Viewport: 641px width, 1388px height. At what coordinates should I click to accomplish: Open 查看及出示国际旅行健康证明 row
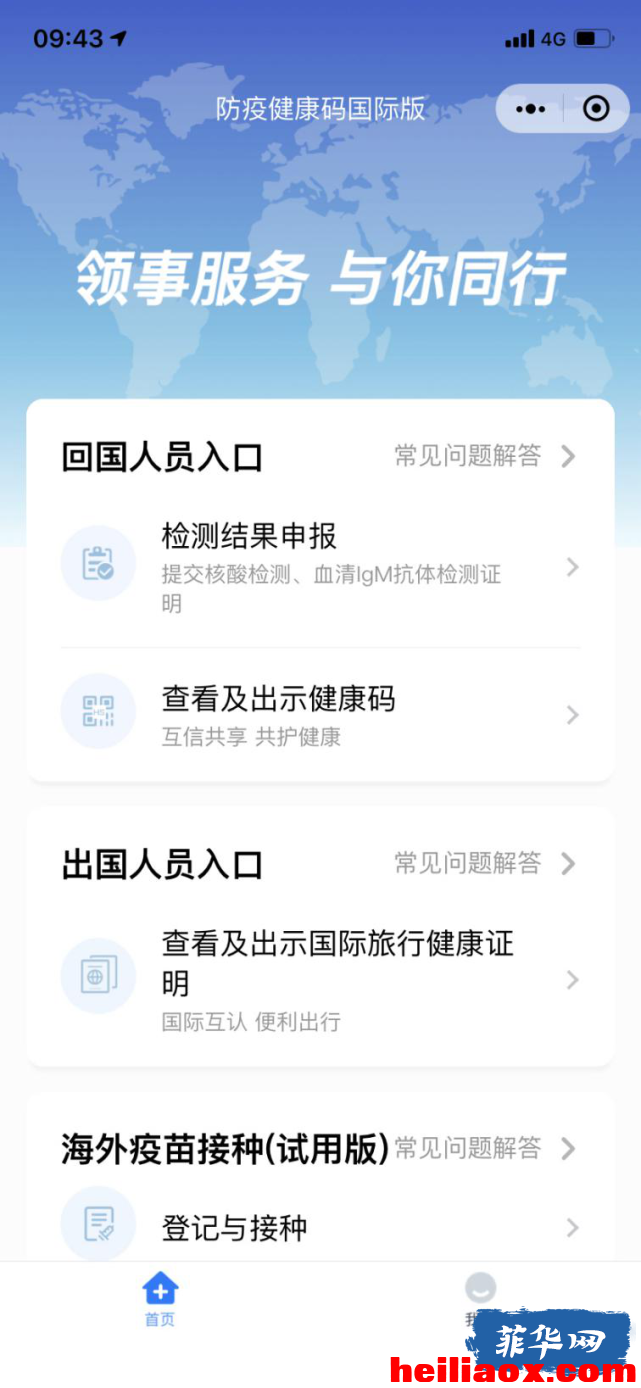(320, 979)
